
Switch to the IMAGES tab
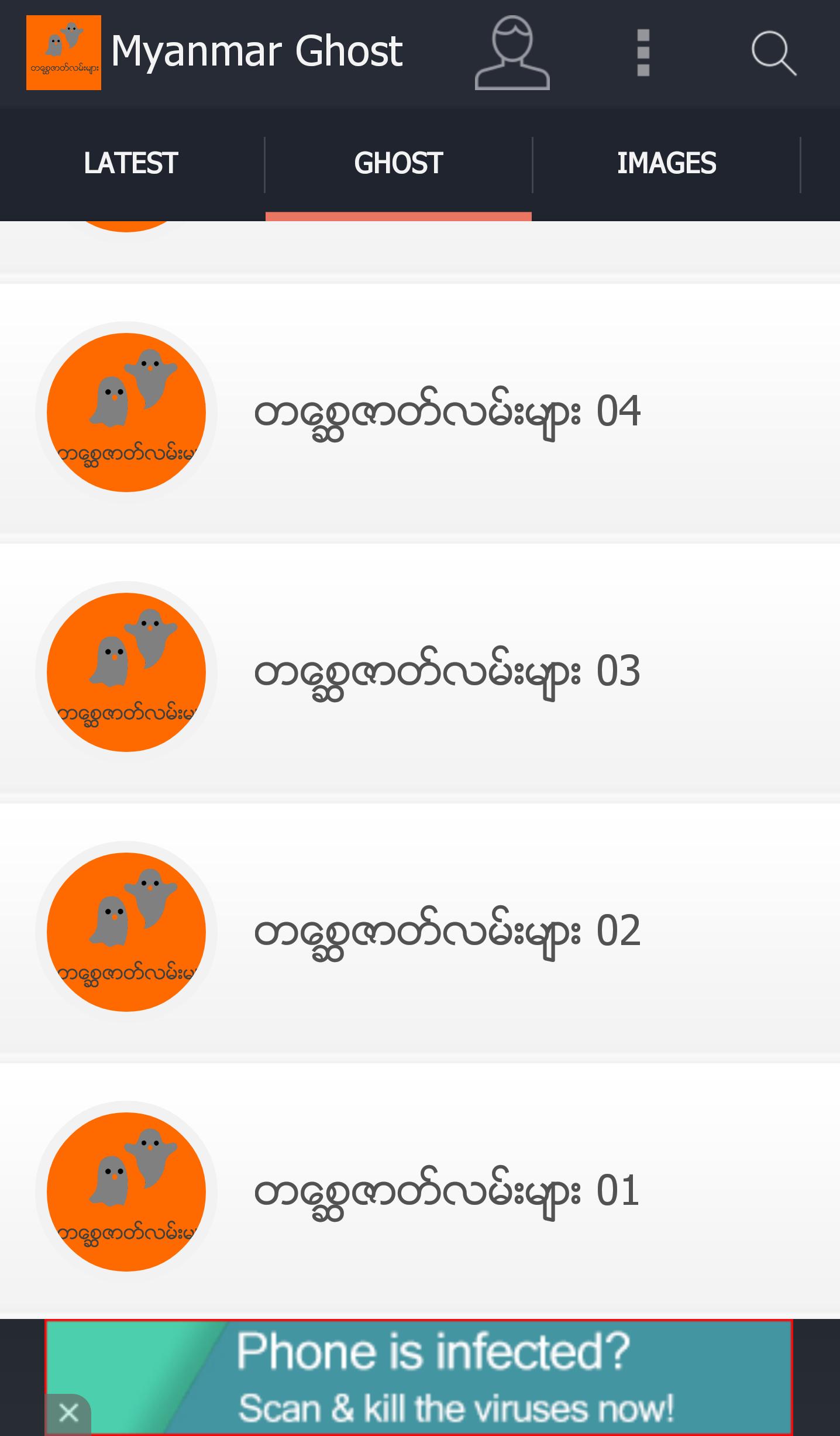point(666,163)
